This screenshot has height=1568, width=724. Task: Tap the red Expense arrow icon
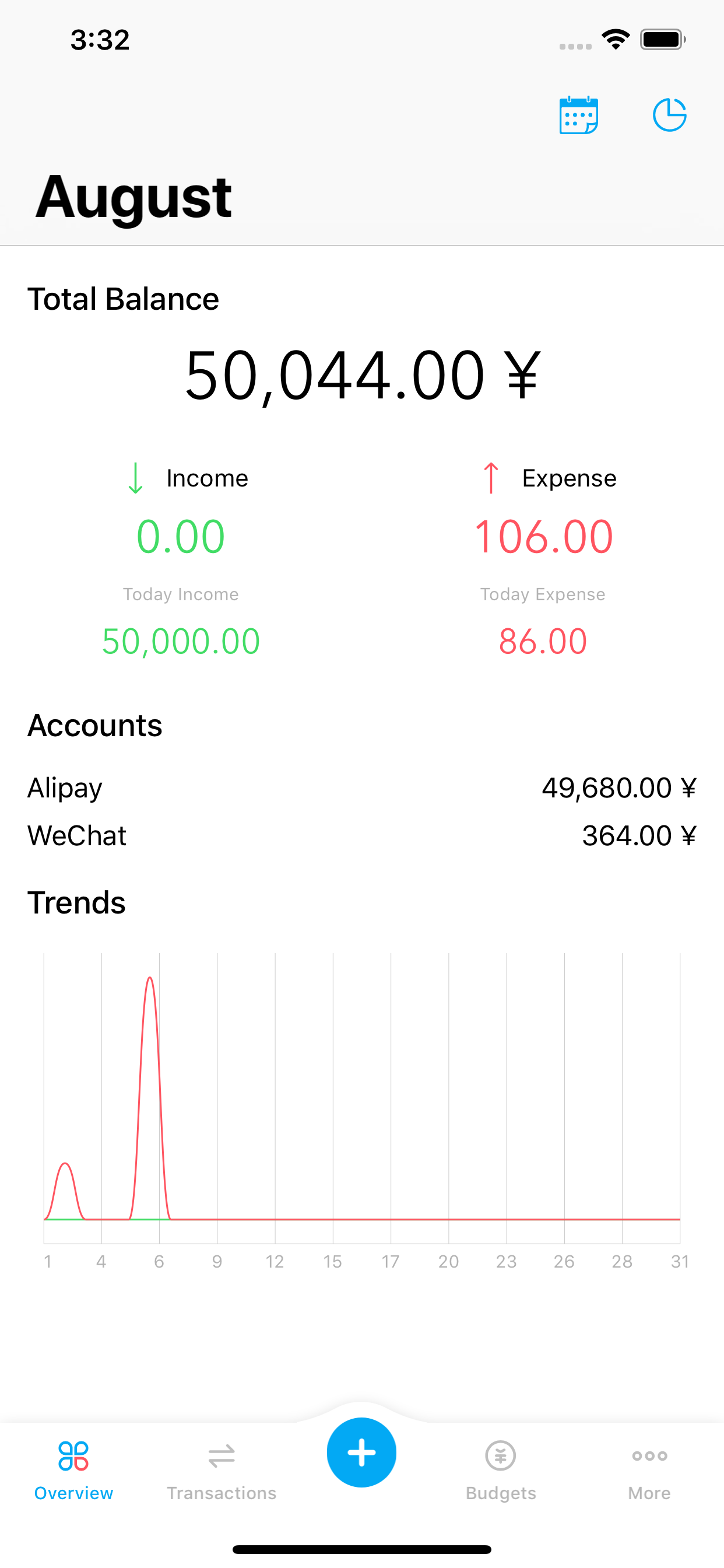coord(490,478)
